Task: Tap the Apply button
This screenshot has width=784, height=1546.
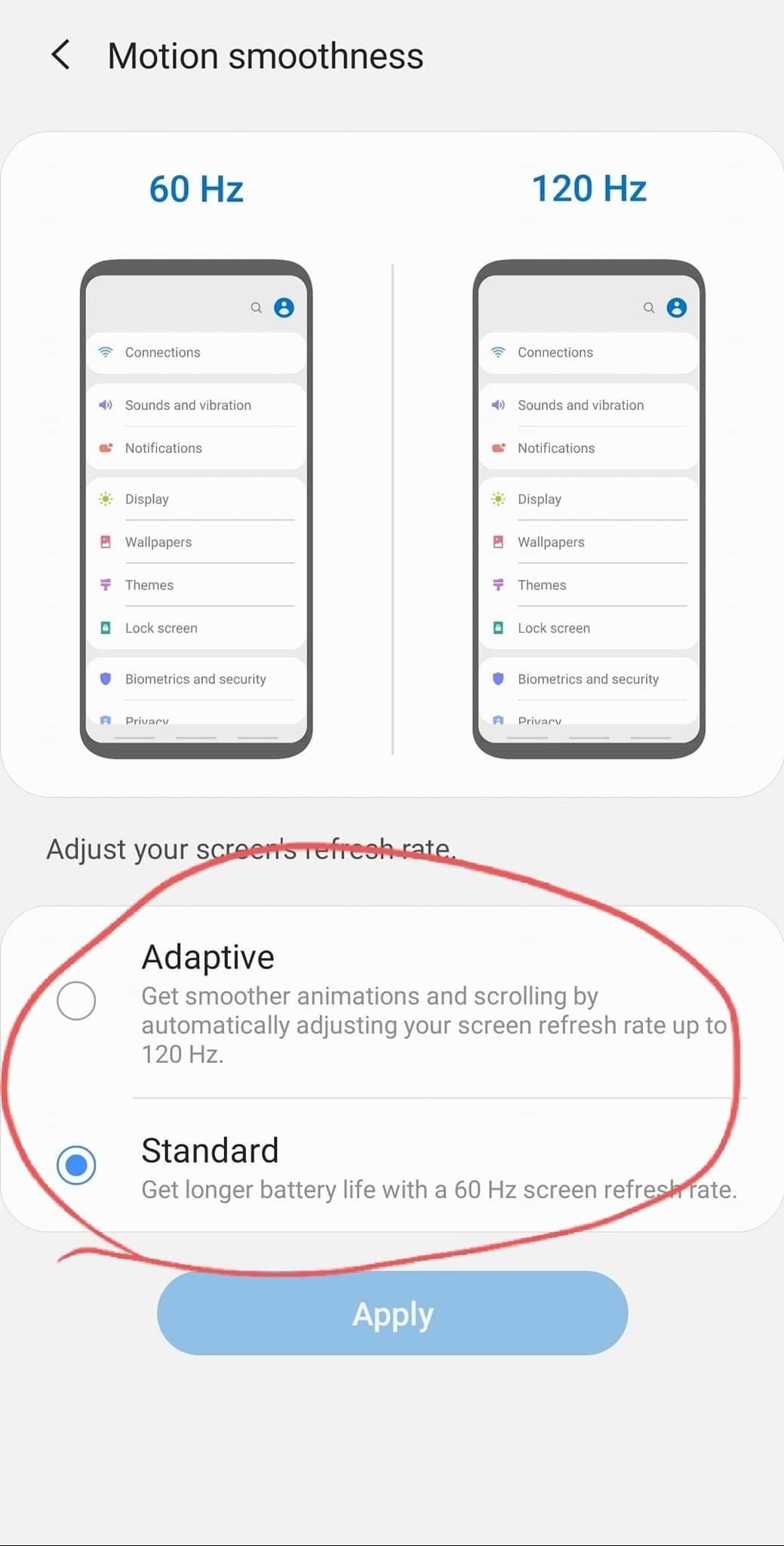Action: point(392,1313)
